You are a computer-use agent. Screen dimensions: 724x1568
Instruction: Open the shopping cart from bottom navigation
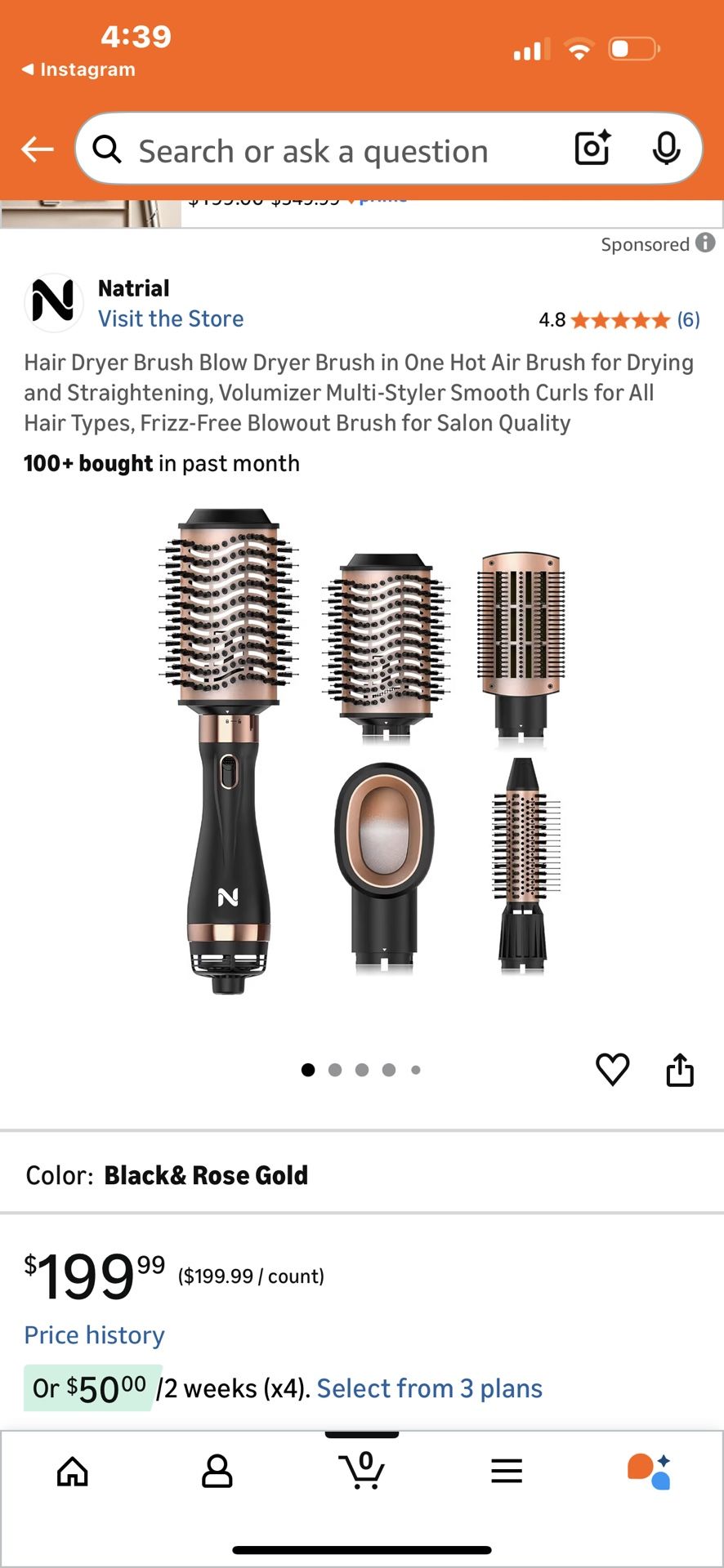pyautogui.click(x=362, y=1470)
